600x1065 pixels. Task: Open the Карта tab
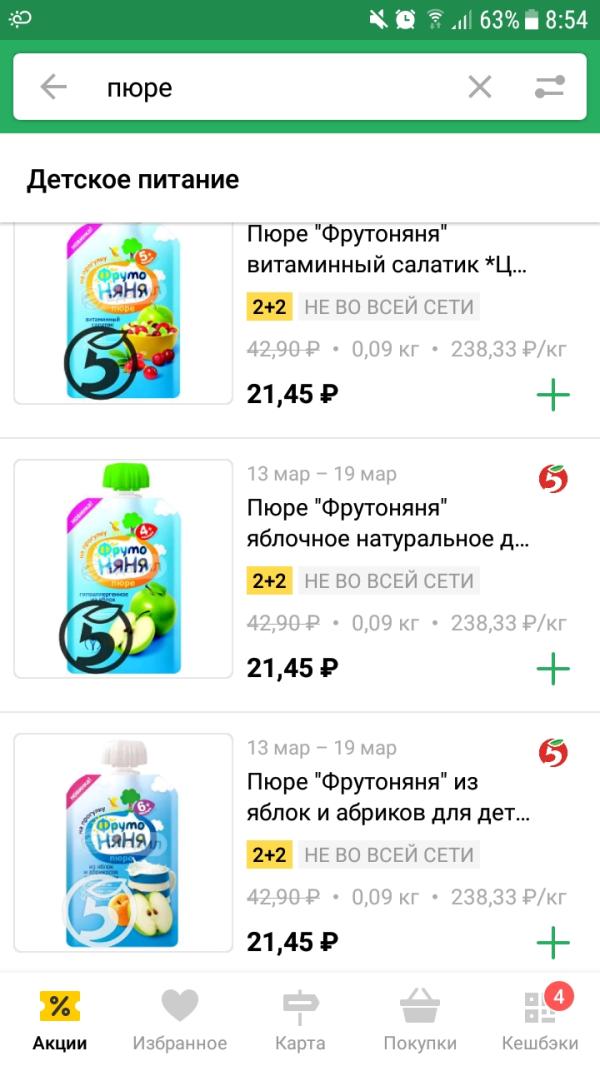300,1020
